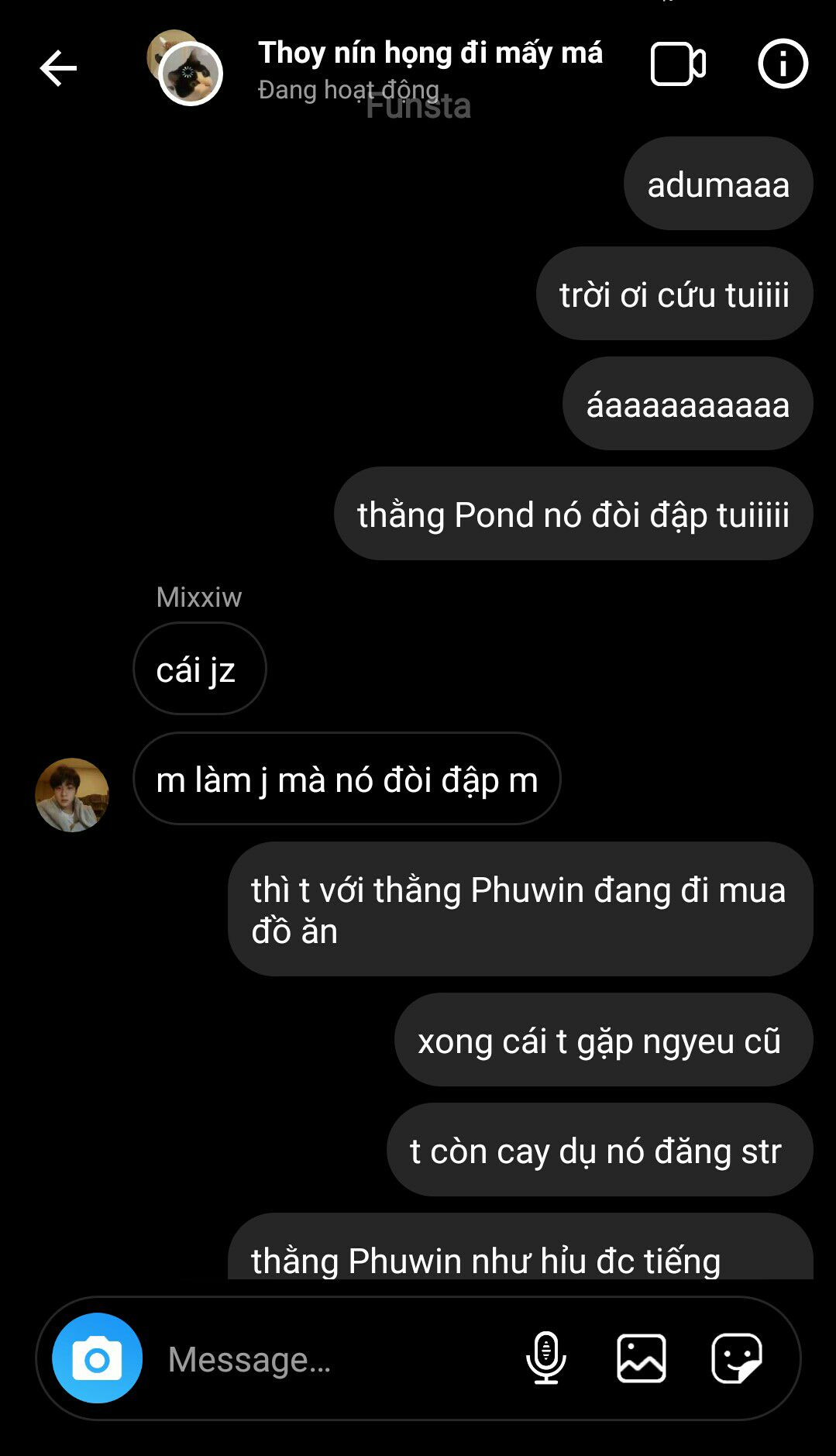Go back using the arrow icon

tap(58, 68)
